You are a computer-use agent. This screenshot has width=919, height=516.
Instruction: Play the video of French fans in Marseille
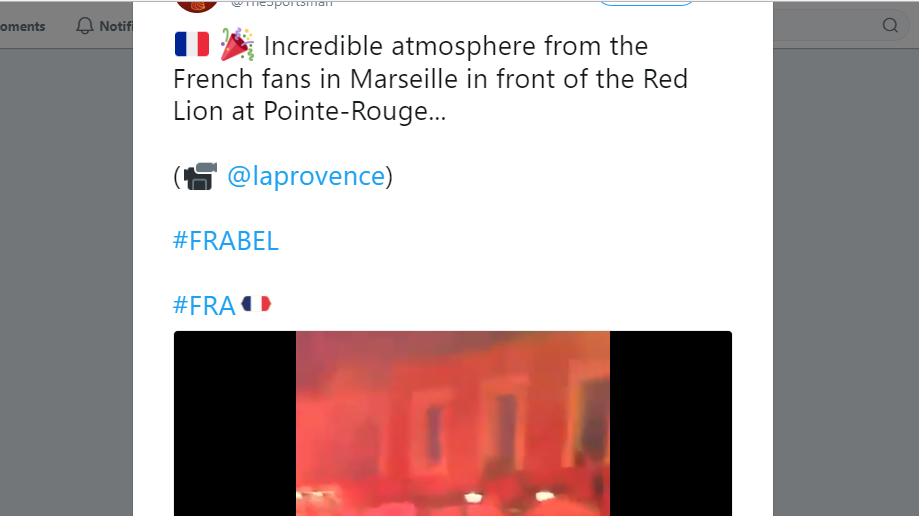452,423
